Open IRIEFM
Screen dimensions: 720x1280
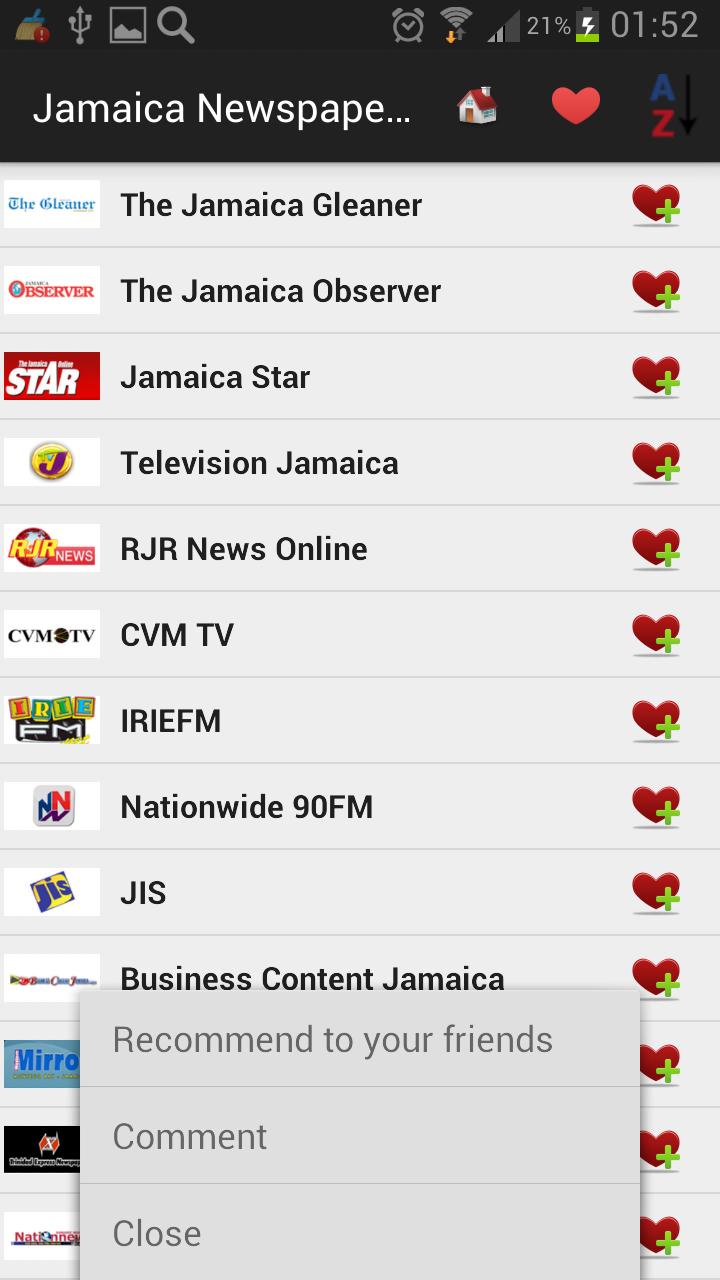click(170, 721)
